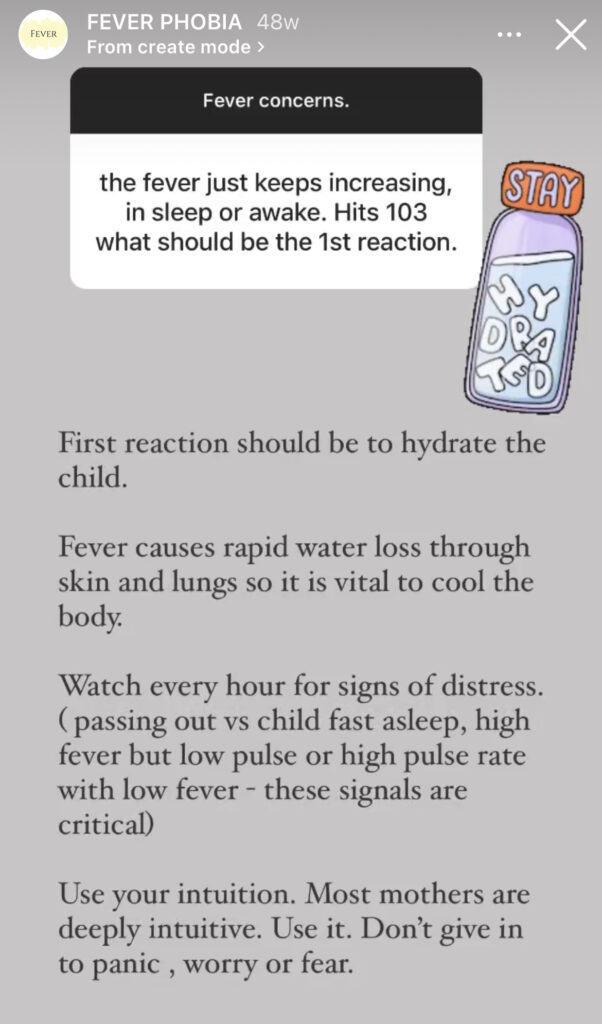Open the FEVER PHOBIA profile picture
Image resolution: width=602 pixels, height=1024 pixels.
point(42,34)
